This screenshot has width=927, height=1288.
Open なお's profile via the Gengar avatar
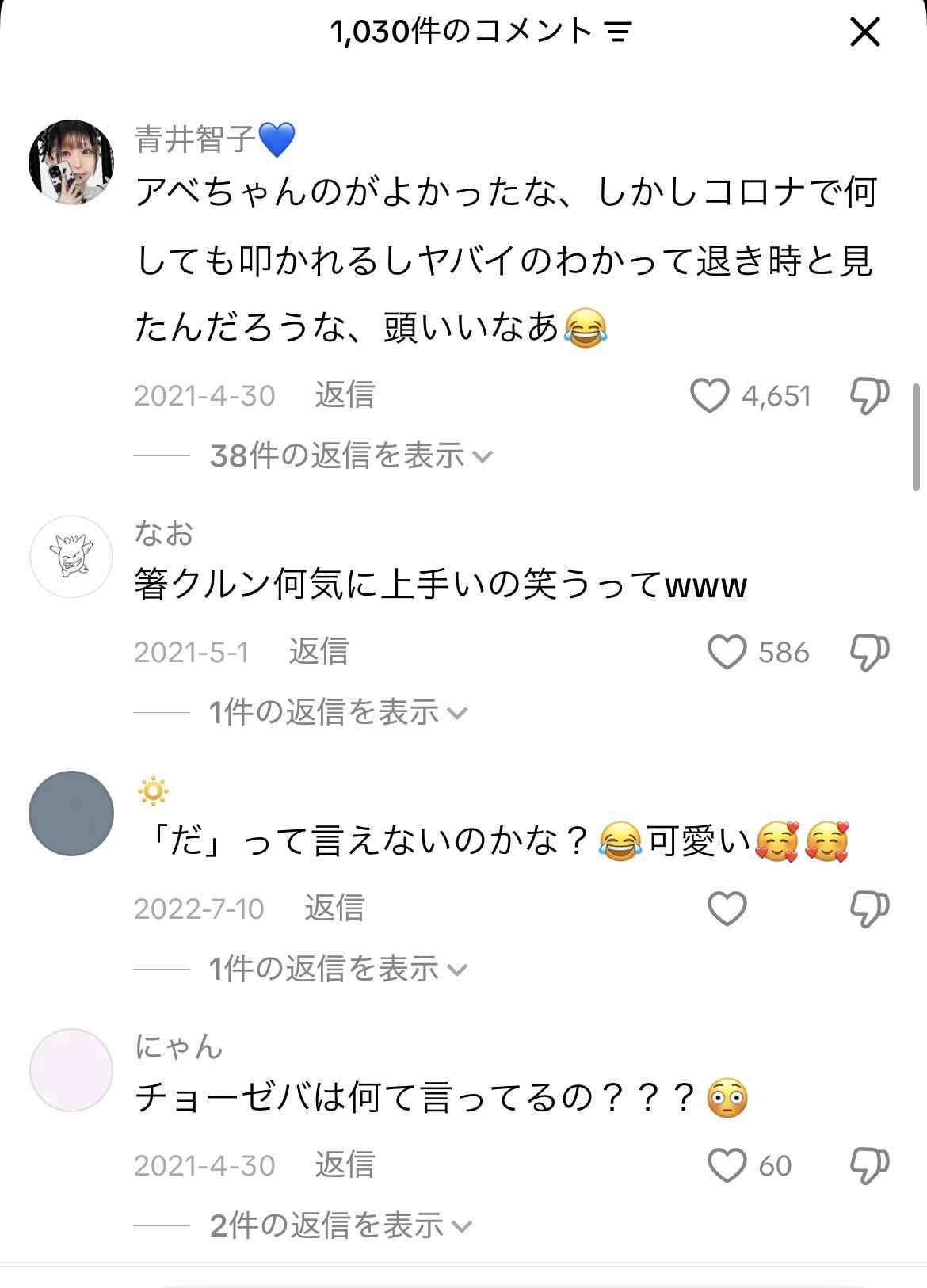click(70, 557)
